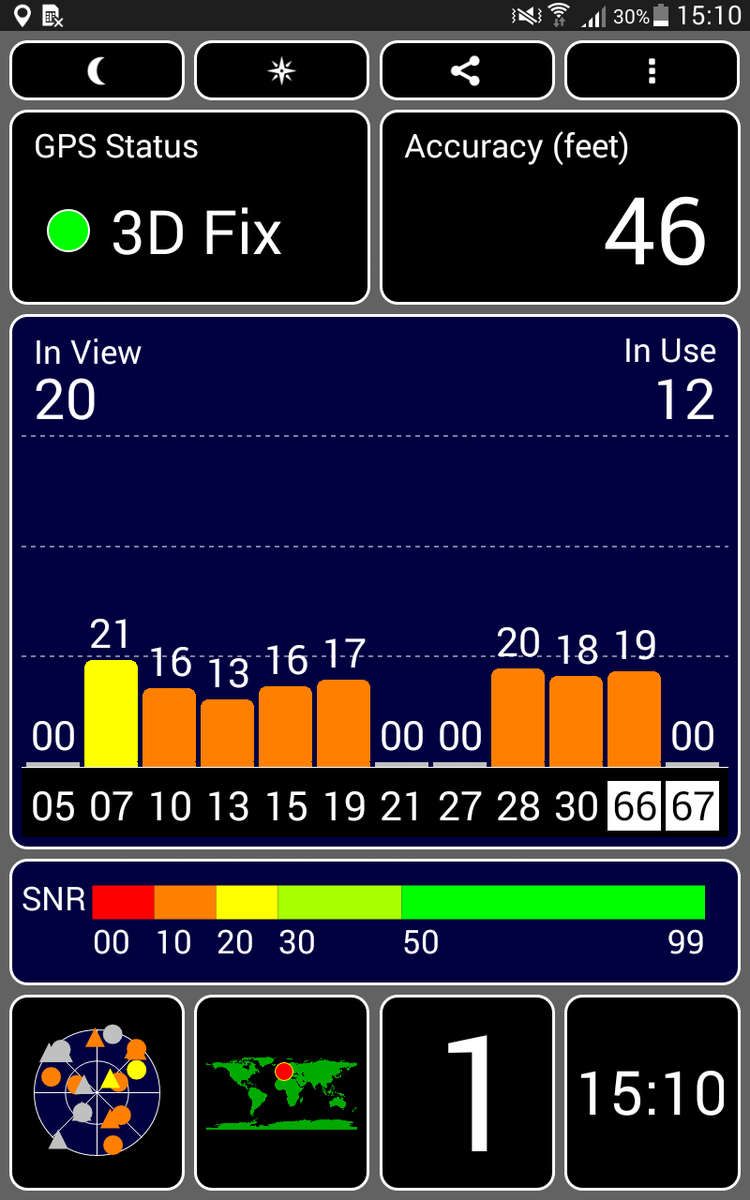Tap the GPS Status 3D Fix panel

coord(190,207)
